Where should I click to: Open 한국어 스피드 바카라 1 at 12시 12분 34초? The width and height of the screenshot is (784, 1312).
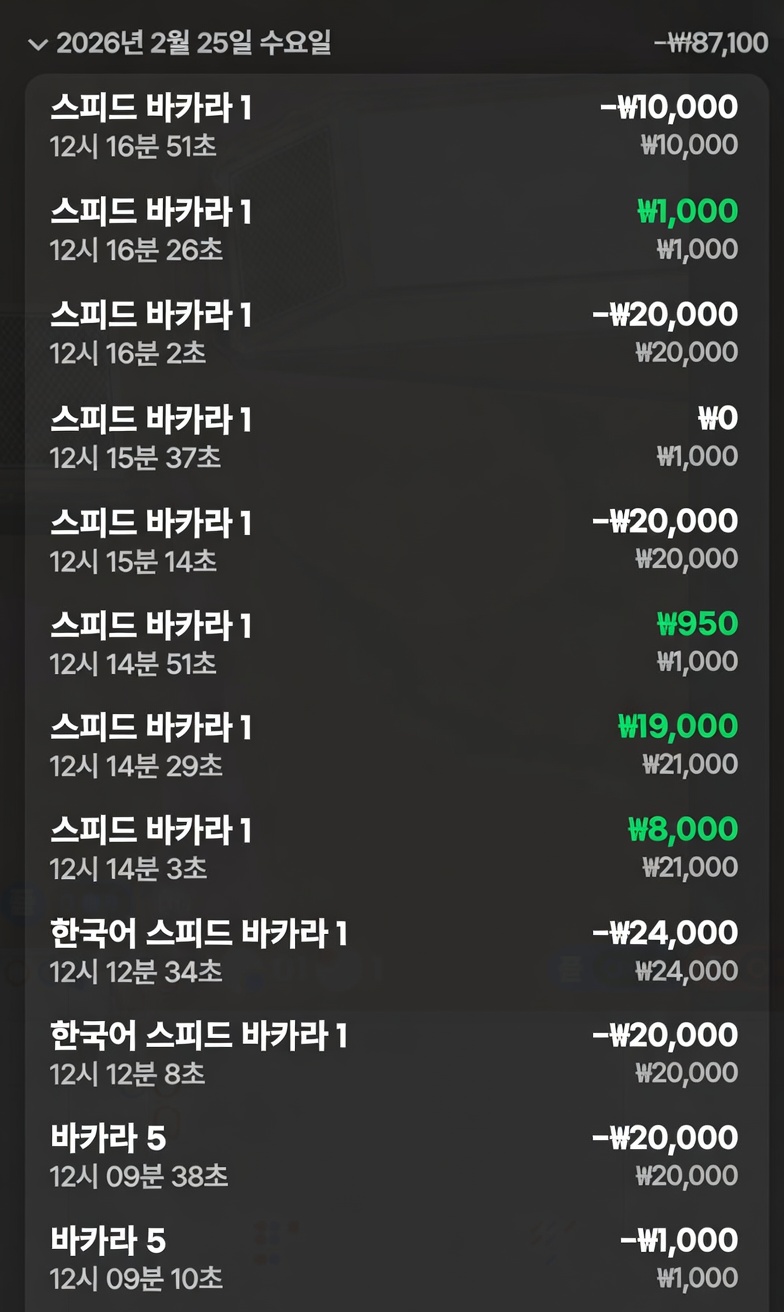coord(395,952)
